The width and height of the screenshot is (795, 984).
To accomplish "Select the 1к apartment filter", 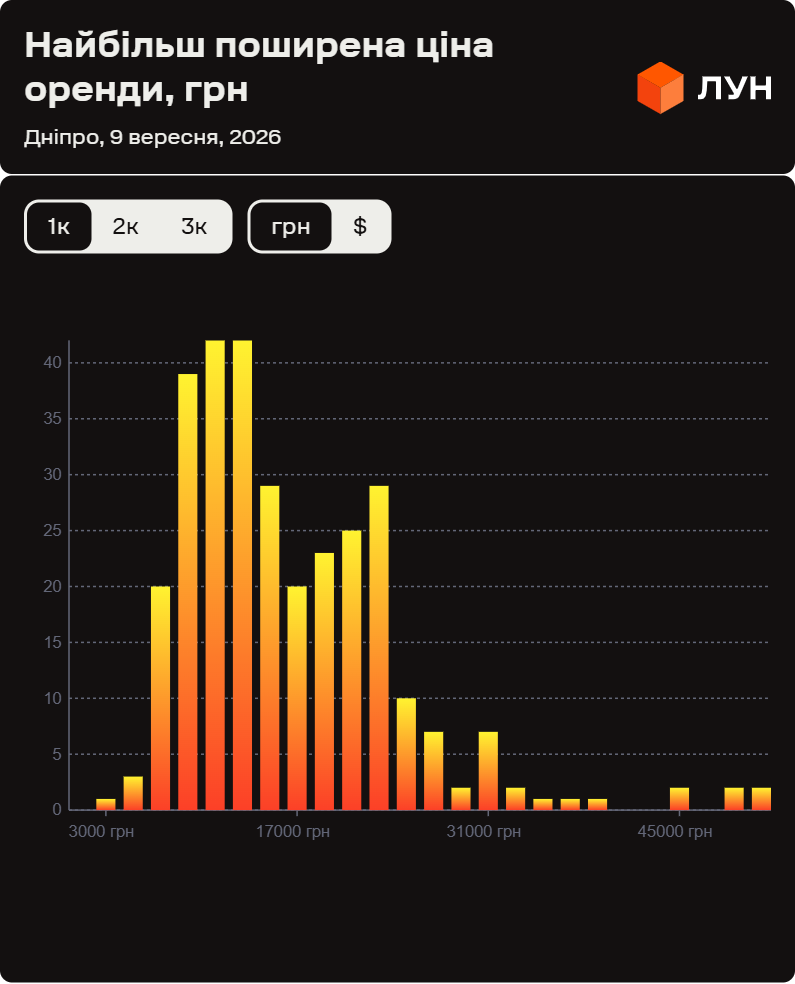I will (x=59, y=227).
